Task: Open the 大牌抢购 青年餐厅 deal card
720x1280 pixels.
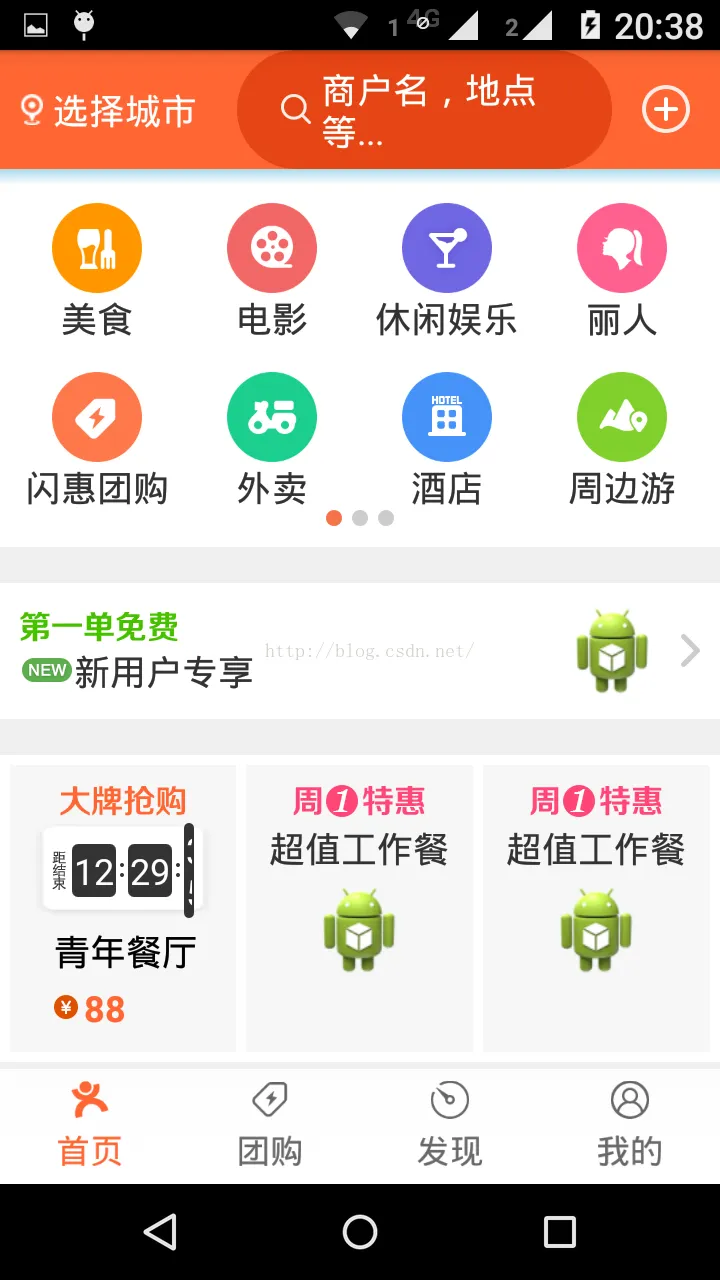Action: click(x=123, y=908)
